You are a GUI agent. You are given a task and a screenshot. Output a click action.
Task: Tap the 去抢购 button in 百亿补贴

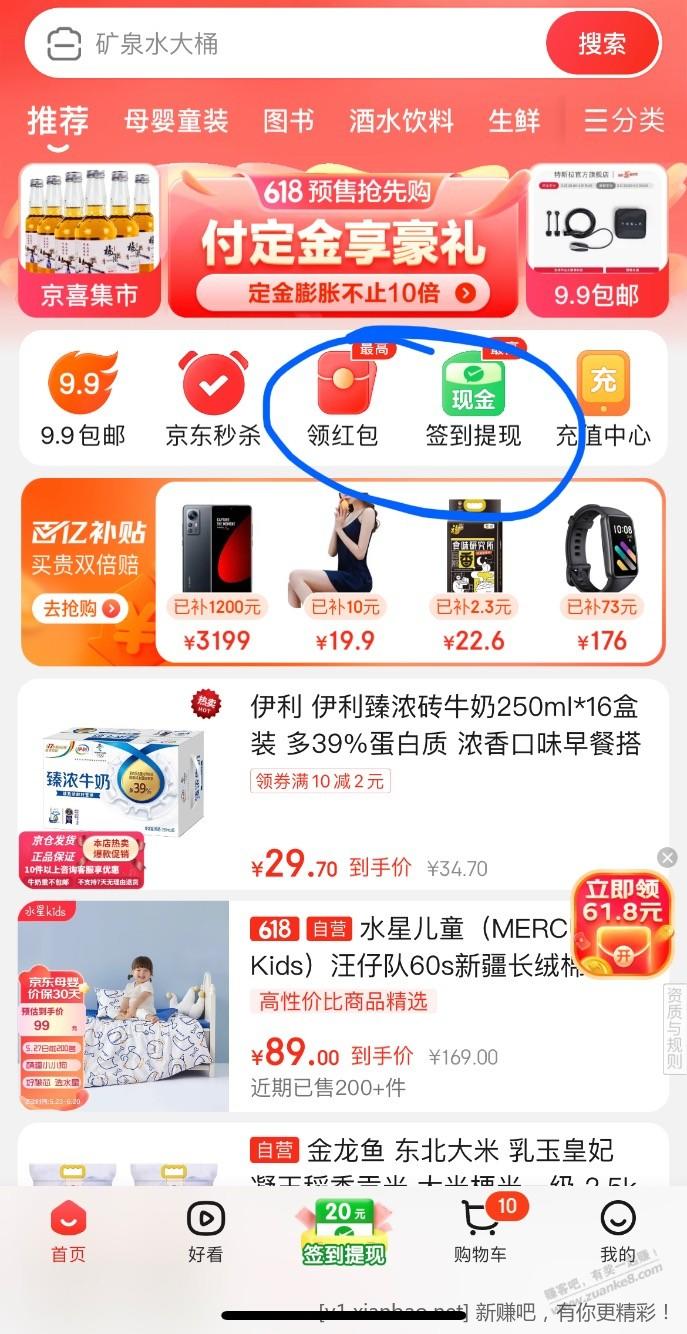(80, 607)
